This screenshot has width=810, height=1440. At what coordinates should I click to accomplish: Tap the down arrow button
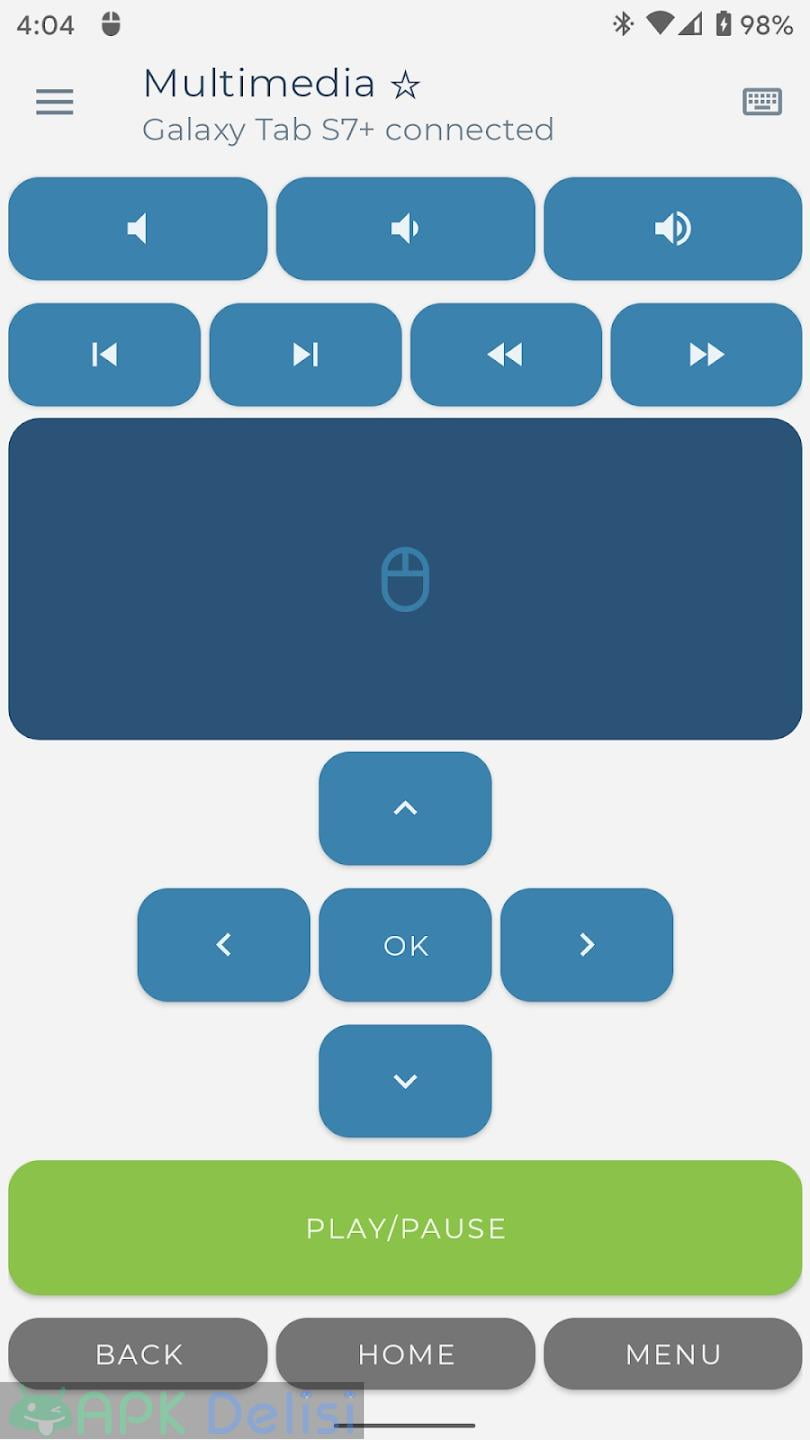pos(405,1081)
